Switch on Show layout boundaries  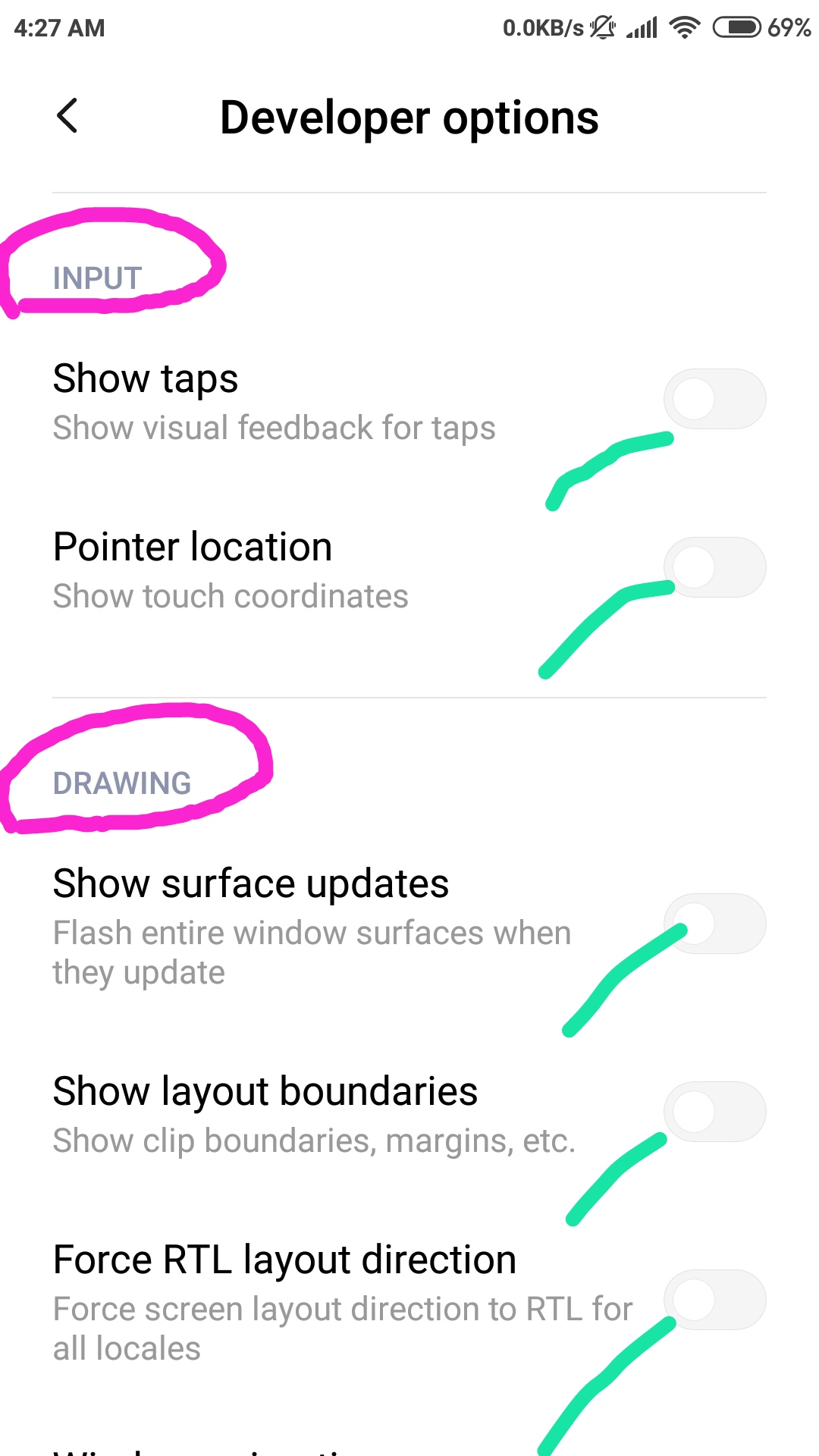pos(714,1111)
